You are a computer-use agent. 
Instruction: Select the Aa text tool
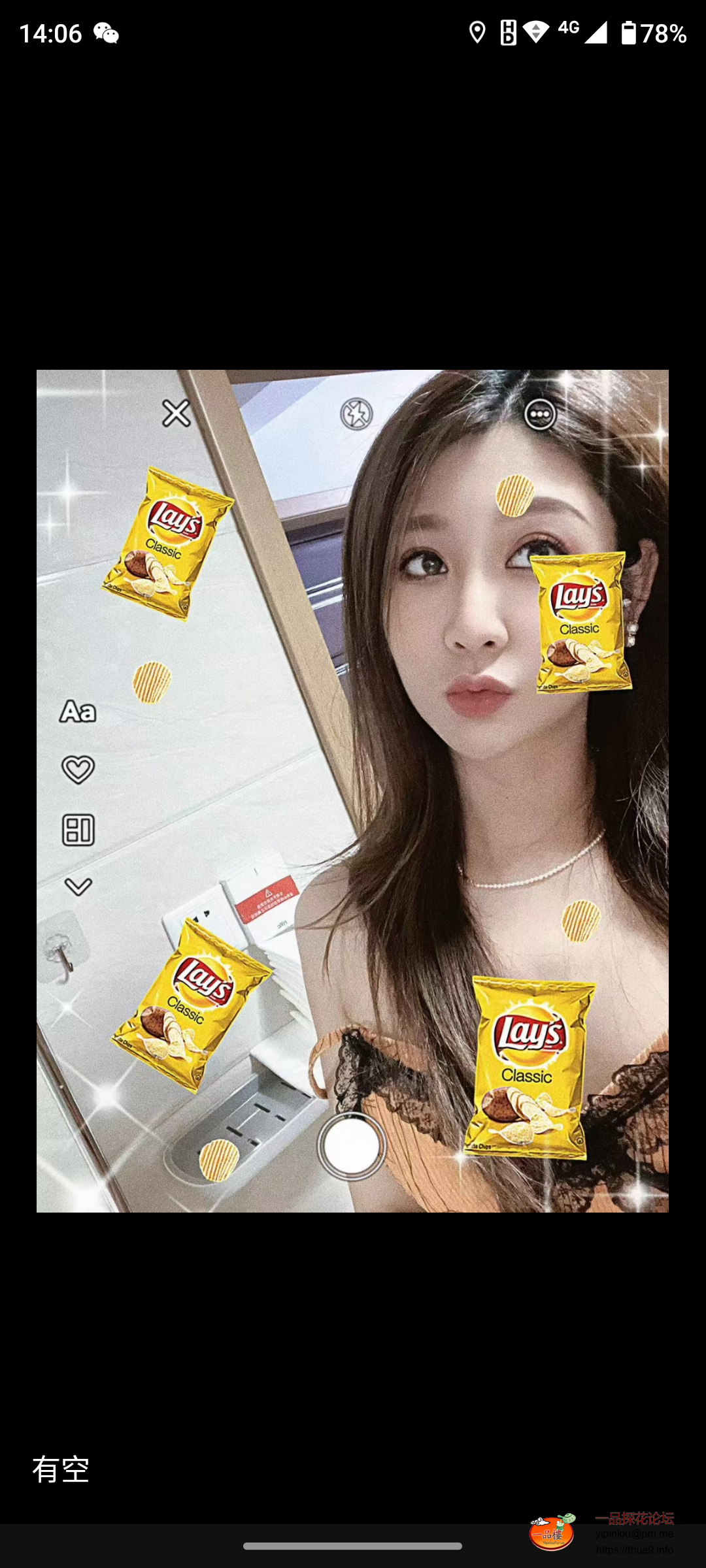[x=78, y=713]
